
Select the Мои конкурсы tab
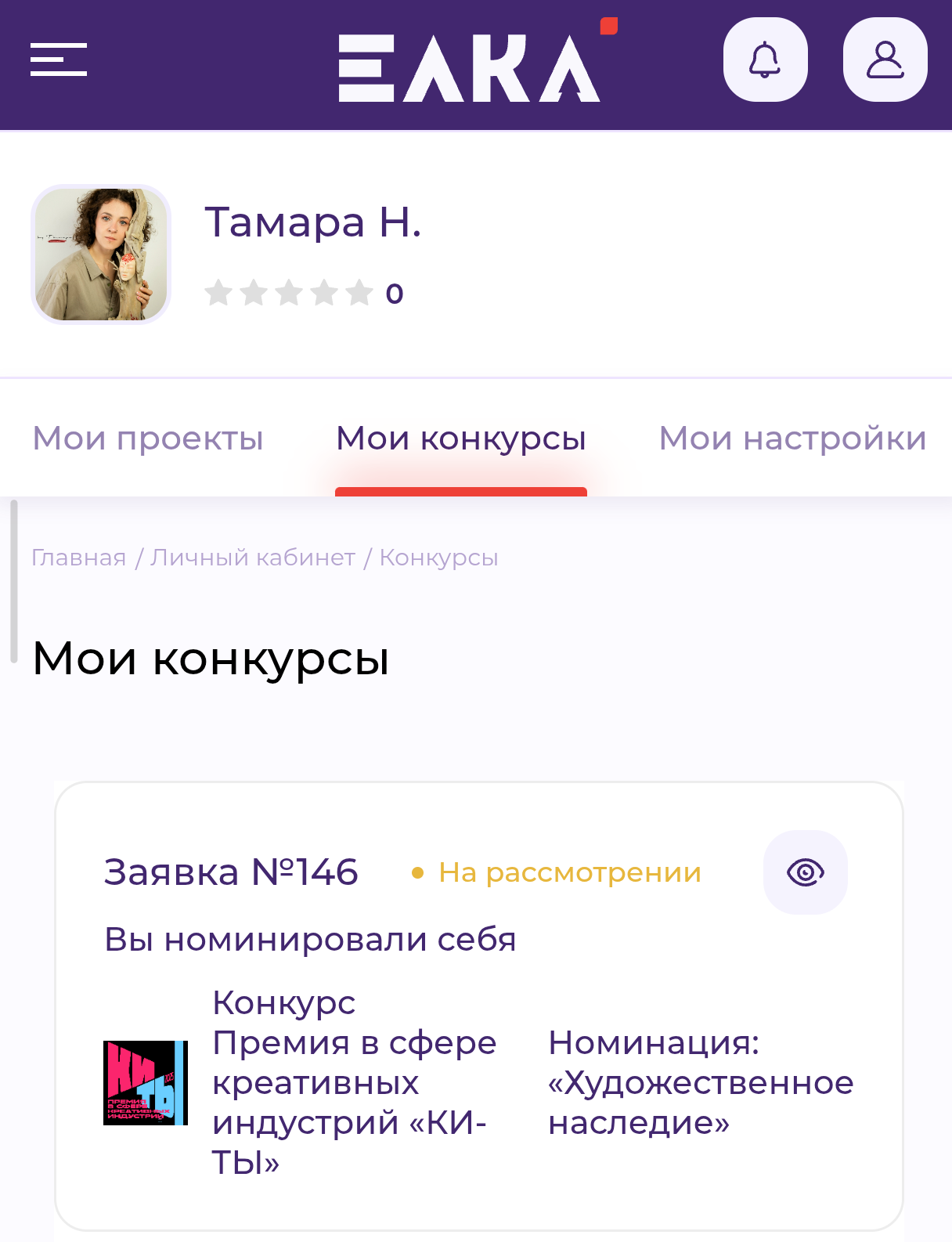click(x=461, y=439)
